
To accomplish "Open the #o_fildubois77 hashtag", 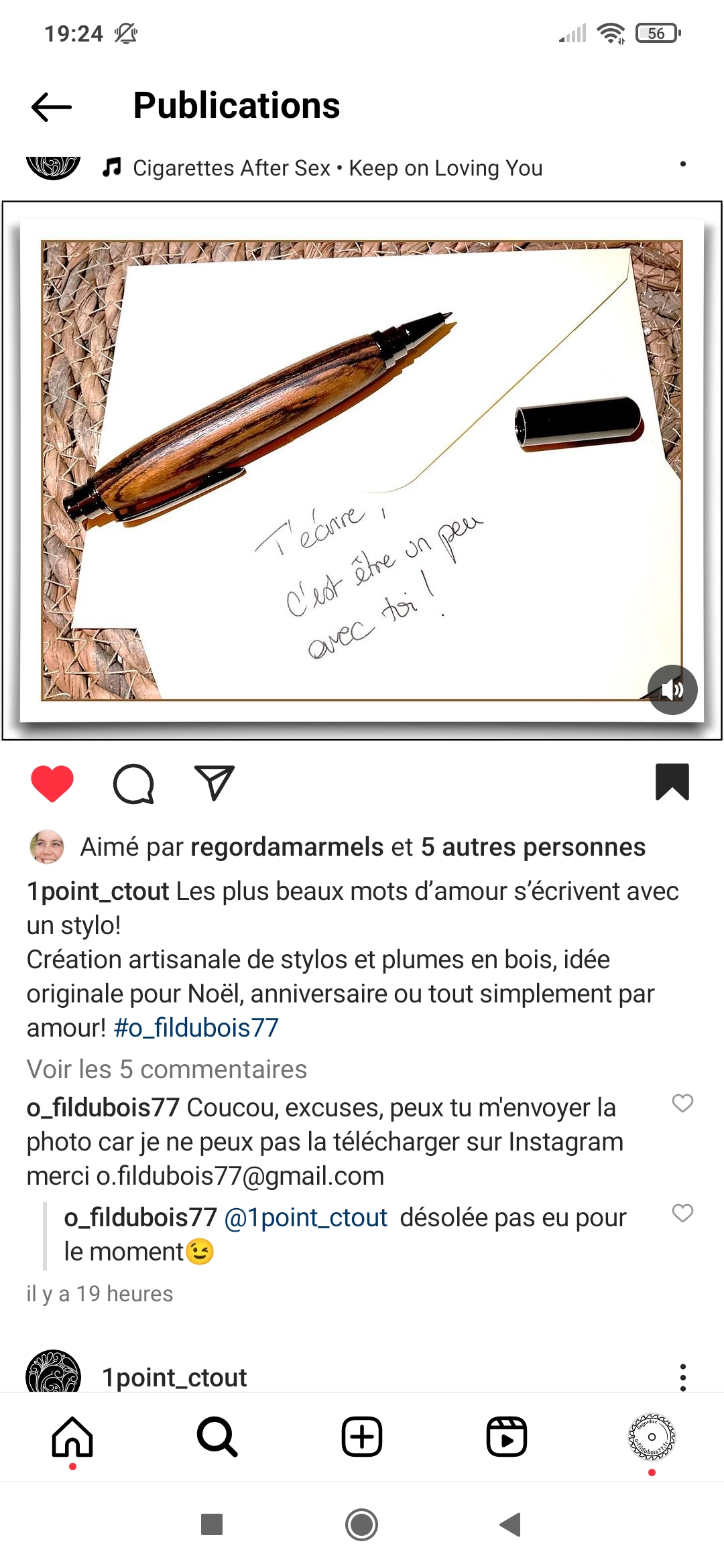I will coord(196,1027).
